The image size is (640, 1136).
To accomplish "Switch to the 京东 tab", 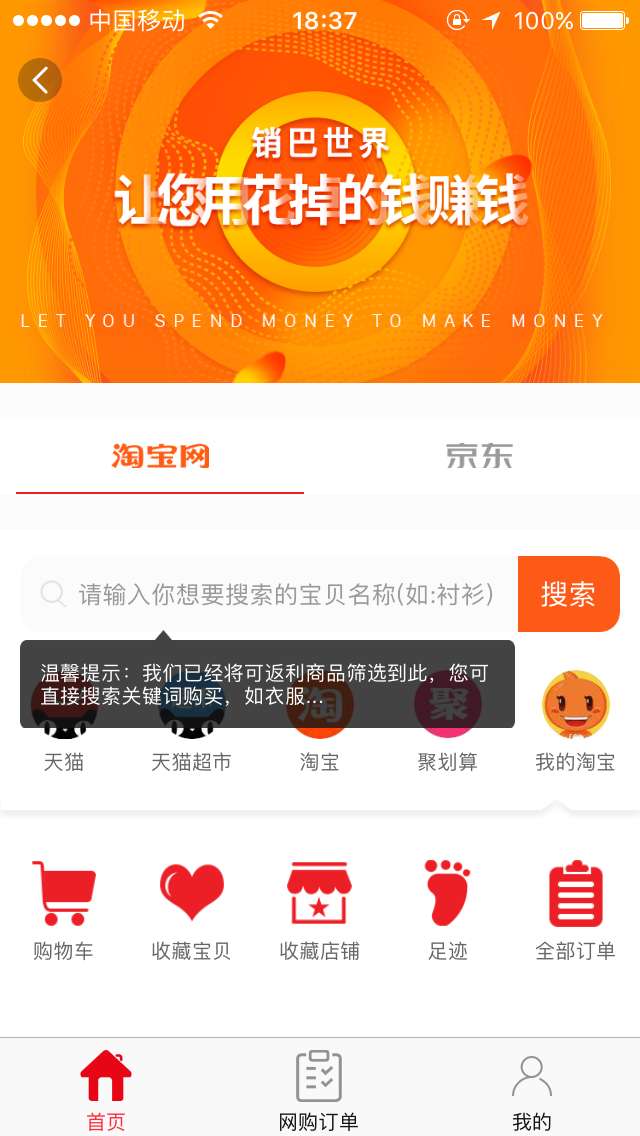I will click(x=479, y=457).
